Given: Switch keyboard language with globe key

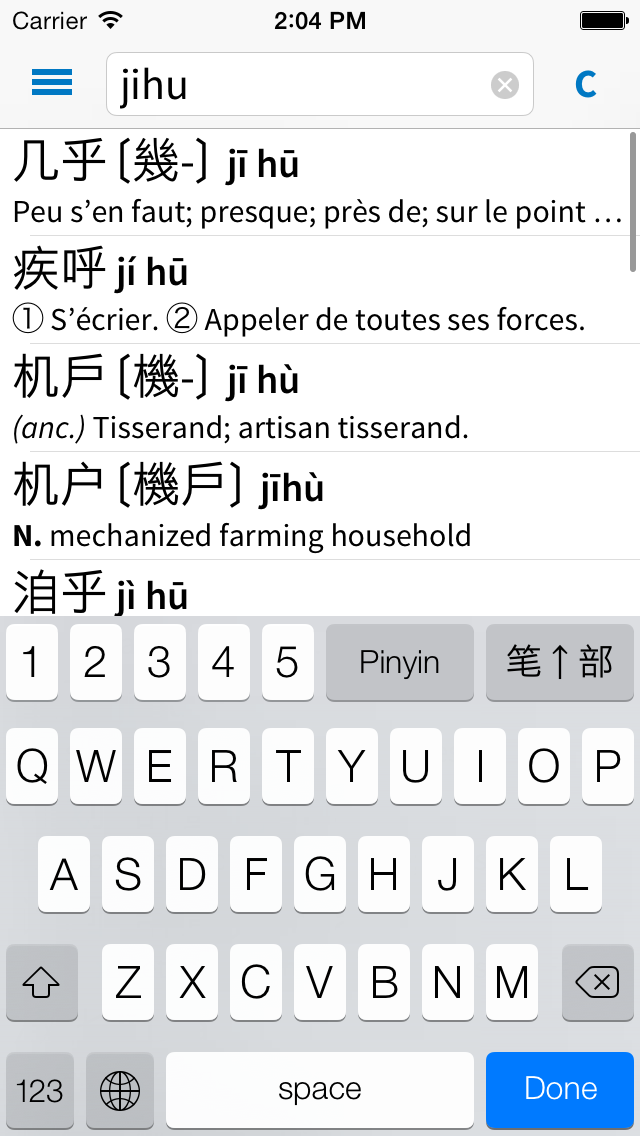Looking at the screenshot, I should (x=120, y=1089).
